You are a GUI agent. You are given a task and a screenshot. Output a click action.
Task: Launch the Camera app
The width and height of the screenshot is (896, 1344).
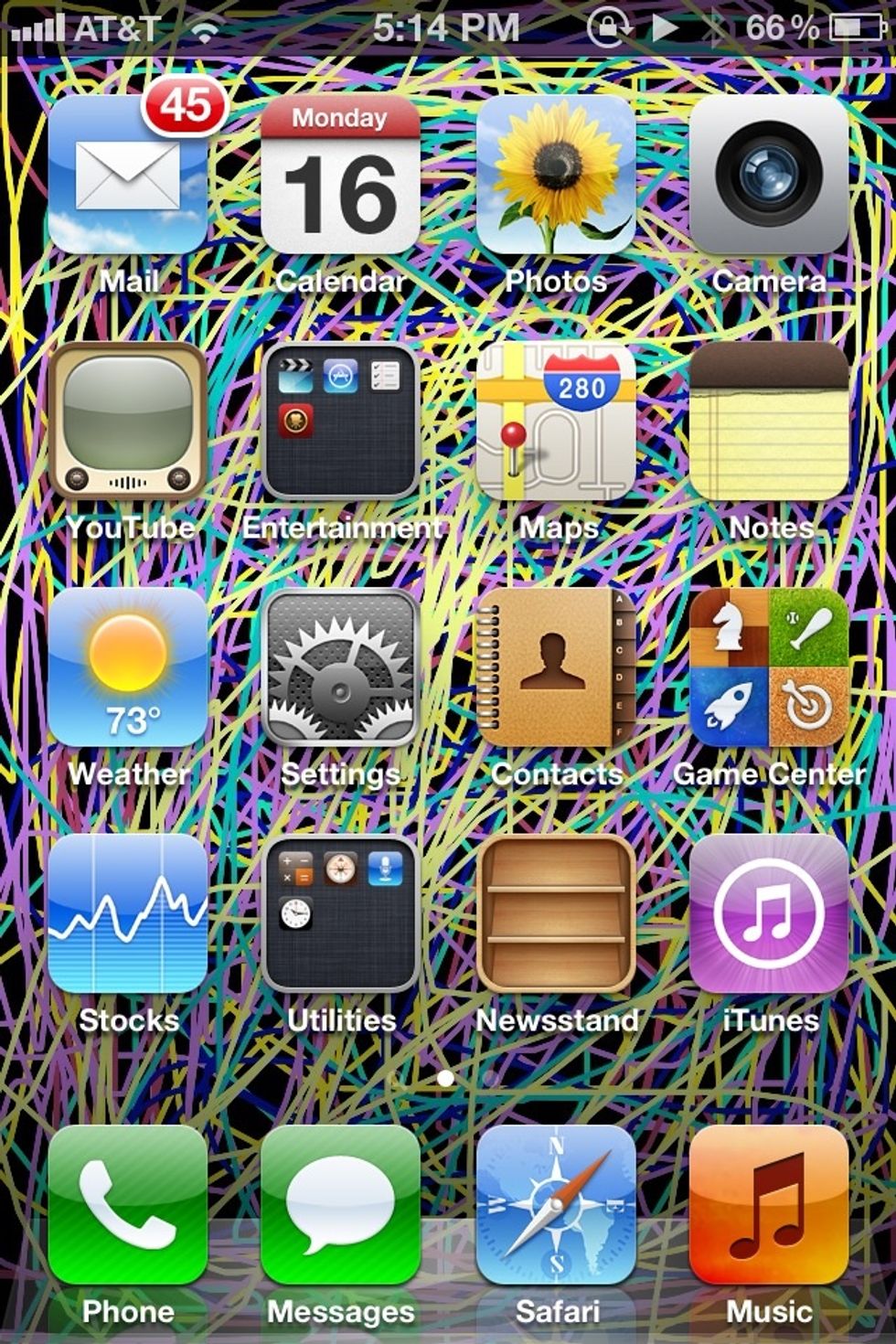(769, 176)
